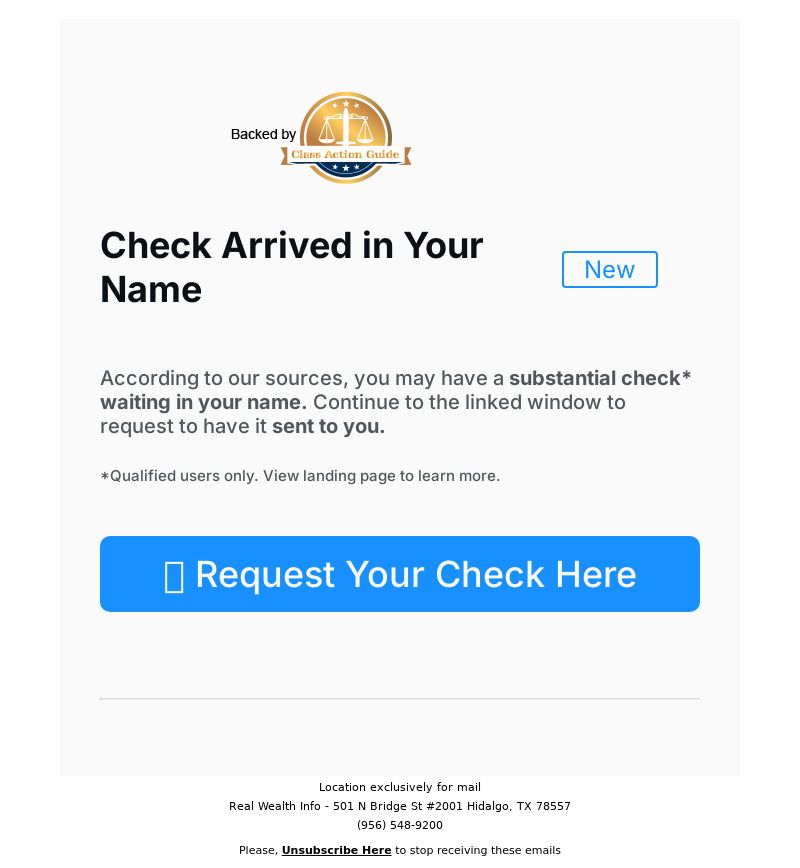Open the Unsubscribe Here link

point(336,850)
